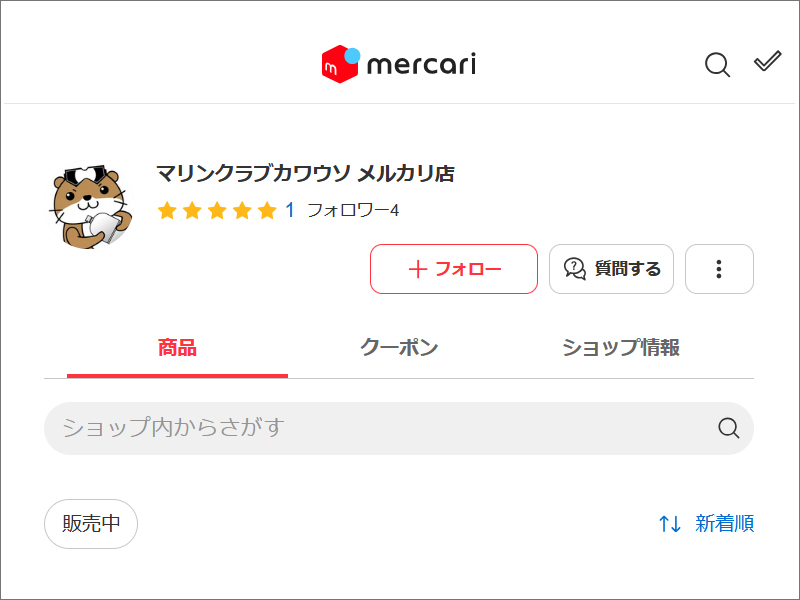The width and height of the screenshot is (800, 600).
Task: Select the 販売中 filter chip
Action: coord(91,523)
